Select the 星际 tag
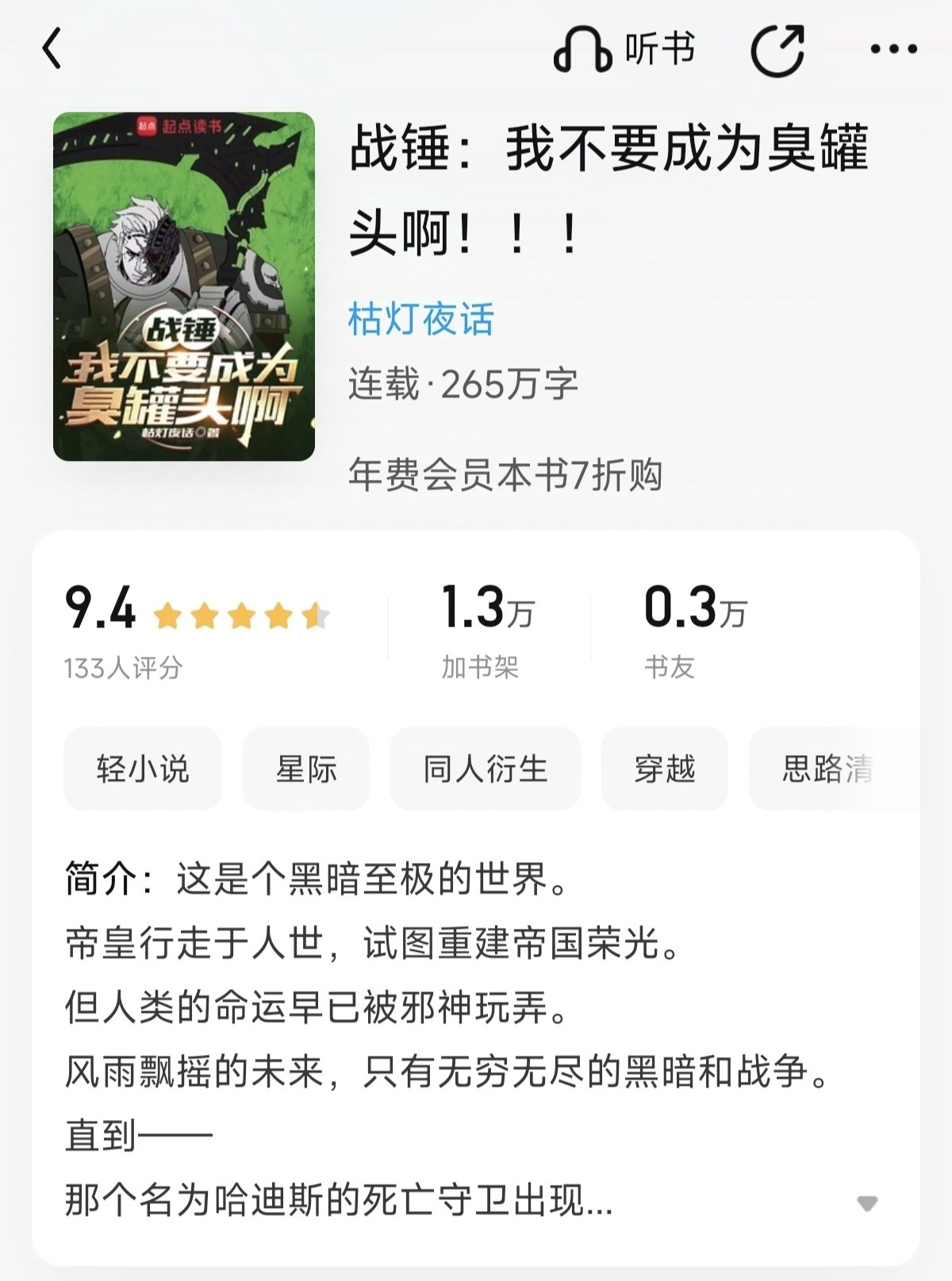Image resolution: width=952 pixels, height=1281 pixels. (x=306, y=769)
